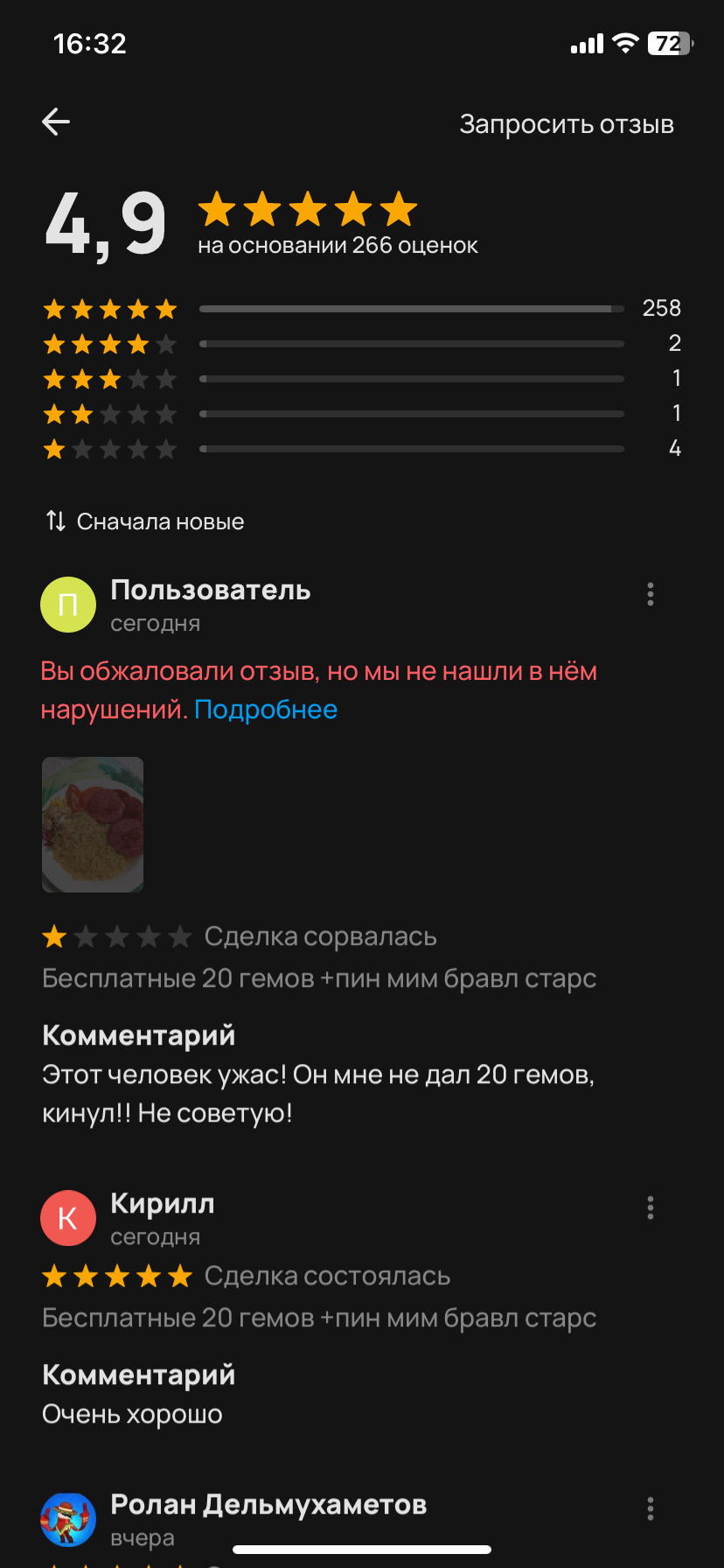This screenshot has width=724, height=1568.
Task: Tap Запросить отзыв button
Action: pyautogui.click(x=567, y=124)
